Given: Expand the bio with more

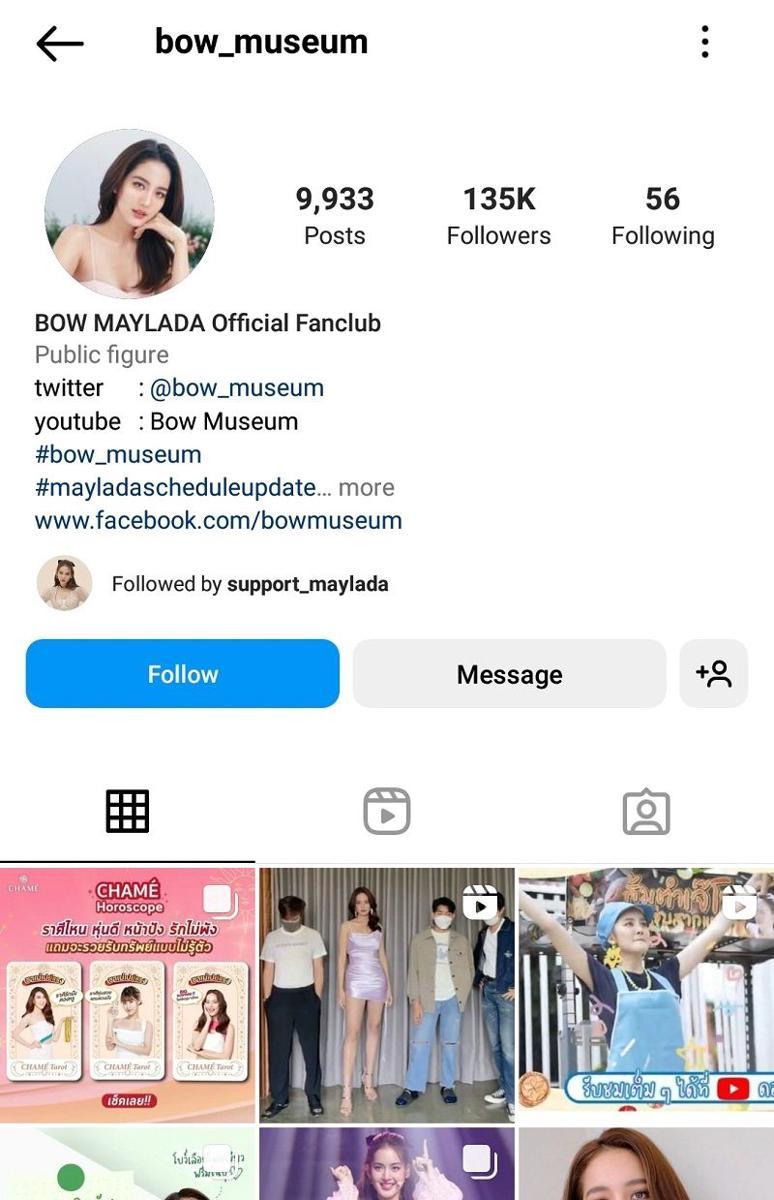Looking at the screenshot, I should point(366,488).
